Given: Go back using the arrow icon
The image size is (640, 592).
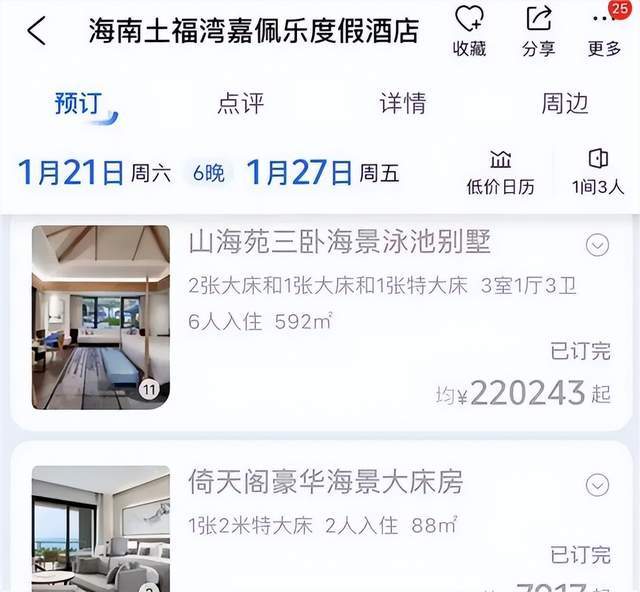Looking at the screenshot, I should tap(36, 30).
